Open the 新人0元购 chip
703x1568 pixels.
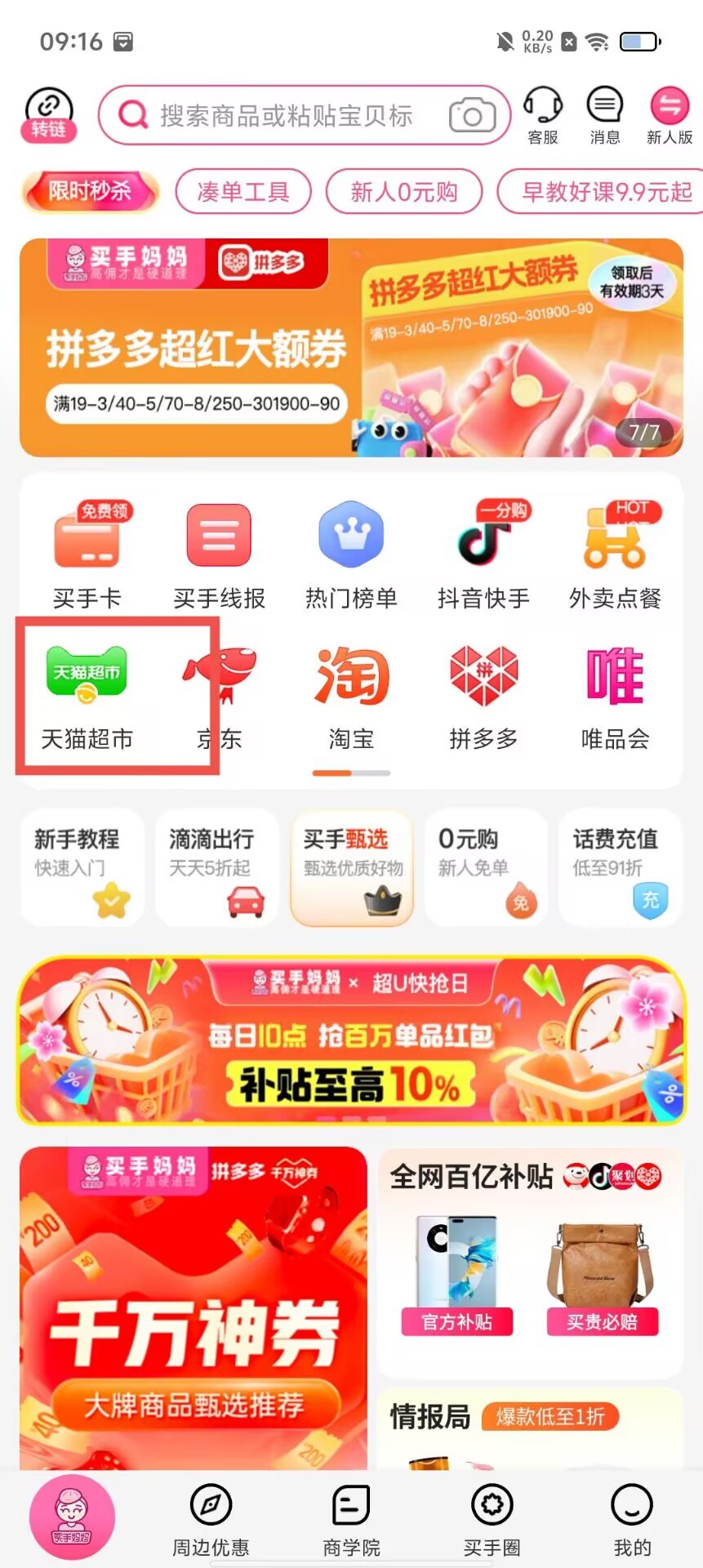[404, 192]
